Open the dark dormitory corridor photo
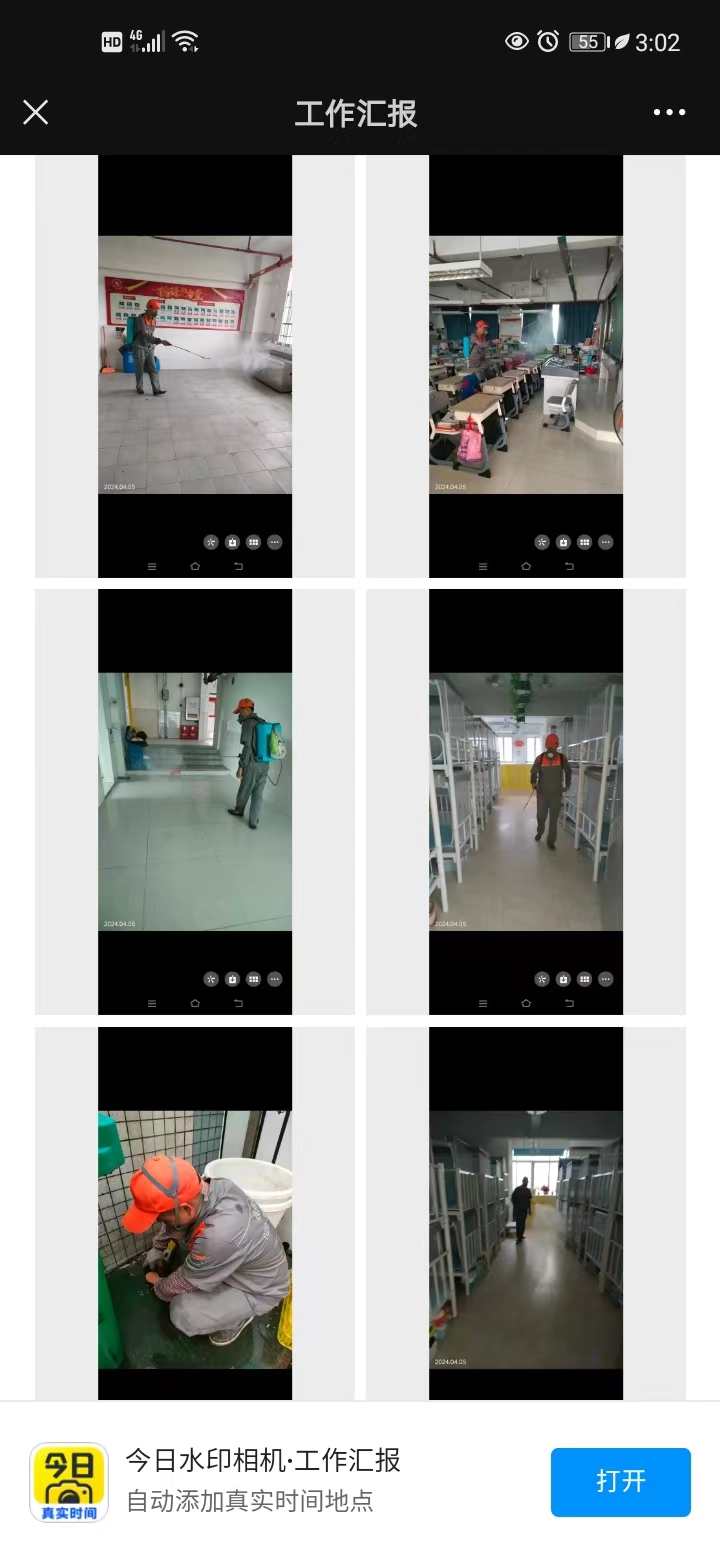 [526, 1238]
